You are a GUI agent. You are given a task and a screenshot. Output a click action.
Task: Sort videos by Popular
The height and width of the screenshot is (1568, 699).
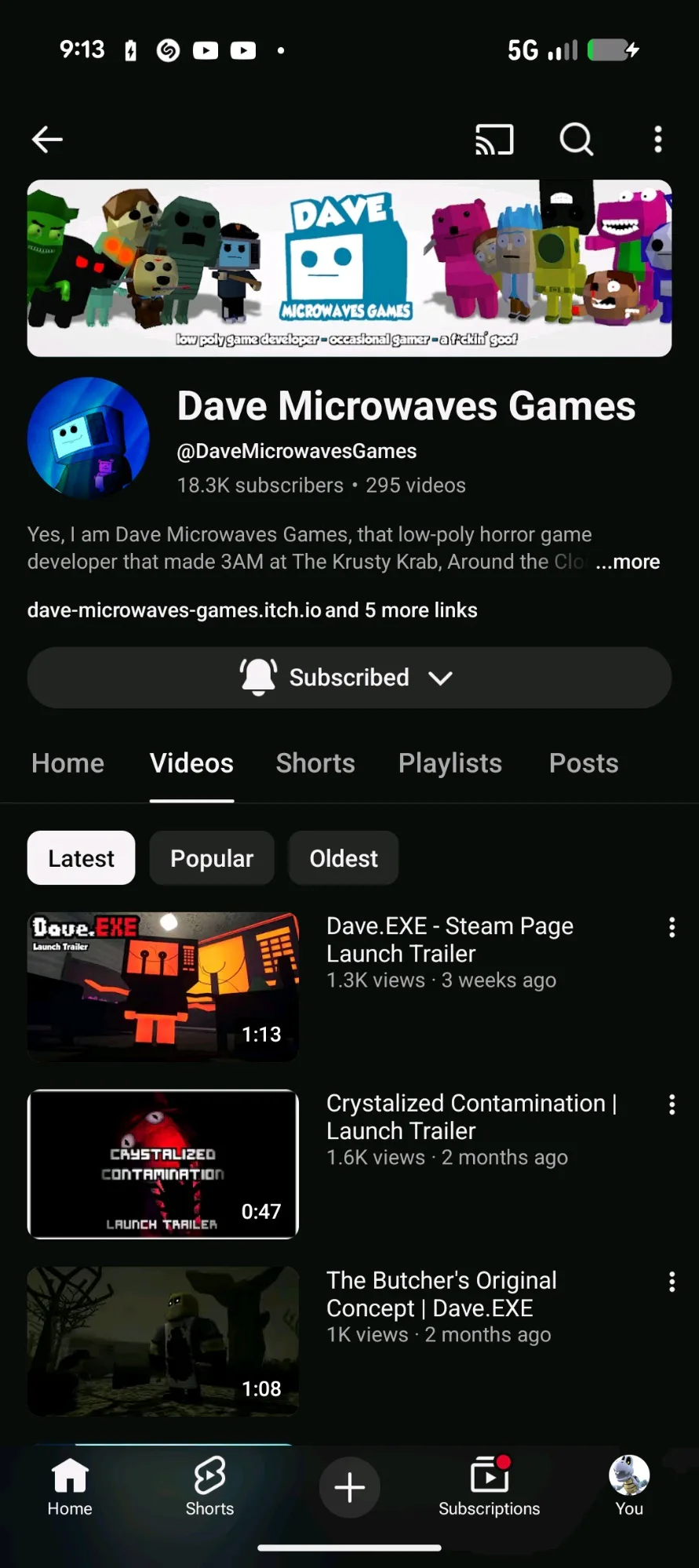point(212,858)
